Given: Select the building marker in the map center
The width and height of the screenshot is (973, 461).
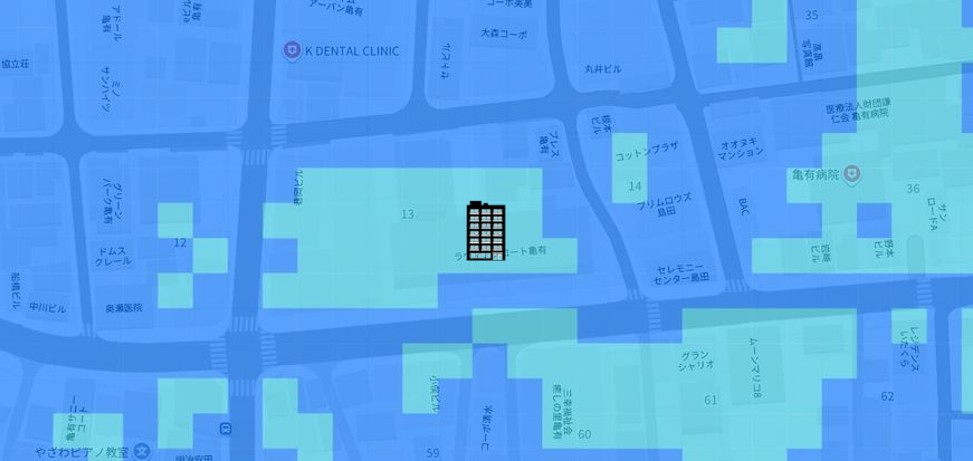Looking at the screenshot, I should click(x=486, y=231).
